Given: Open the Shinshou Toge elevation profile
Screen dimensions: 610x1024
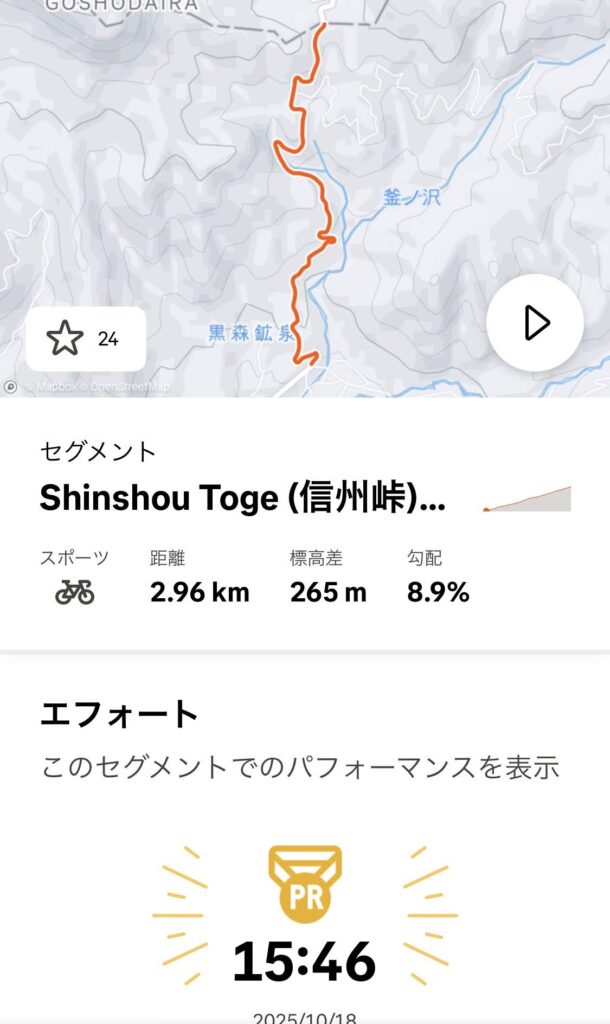Looking at the screenshot, I should click(x=527, y=499).
